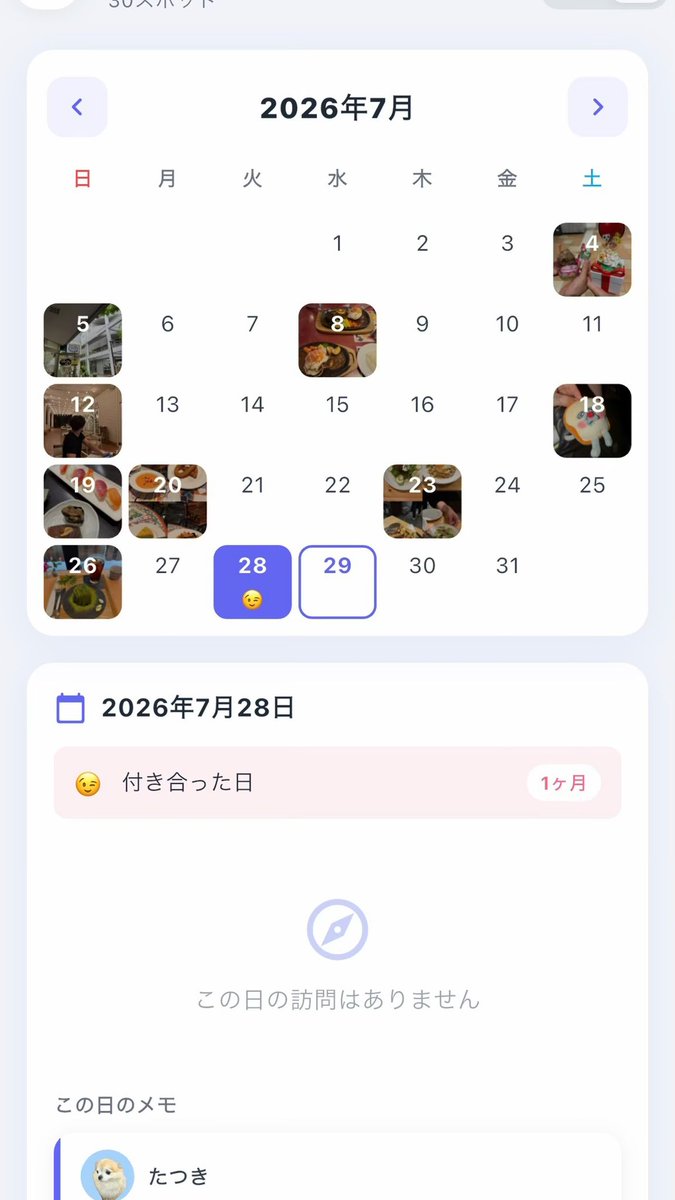Image resolution: width=675 pixels, height=1200 pixels.
Task: Select the highlighted date 28
Action: (253, 582)
